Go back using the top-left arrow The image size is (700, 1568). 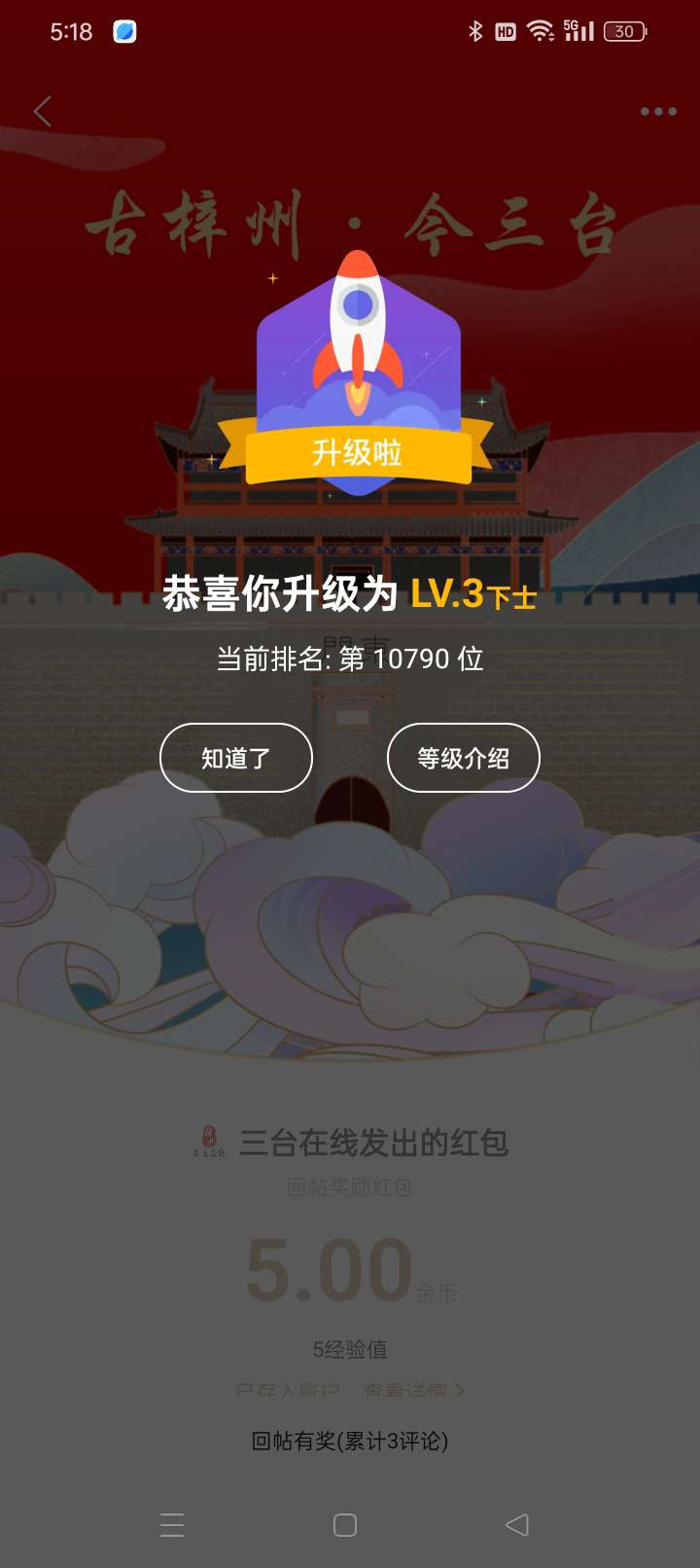42,111
